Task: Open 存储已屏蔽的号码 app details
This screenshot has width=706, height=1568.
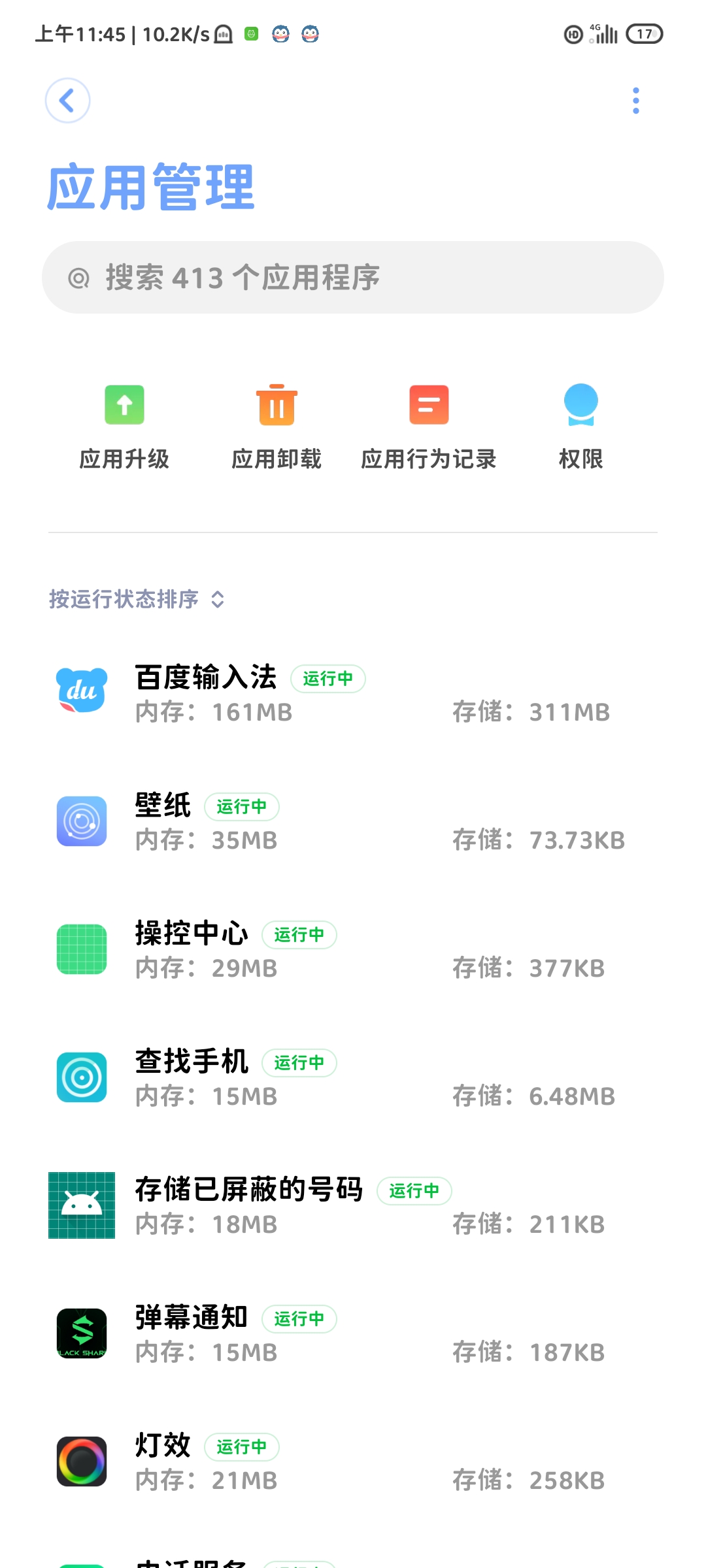Action: [x=353, y=1206]
